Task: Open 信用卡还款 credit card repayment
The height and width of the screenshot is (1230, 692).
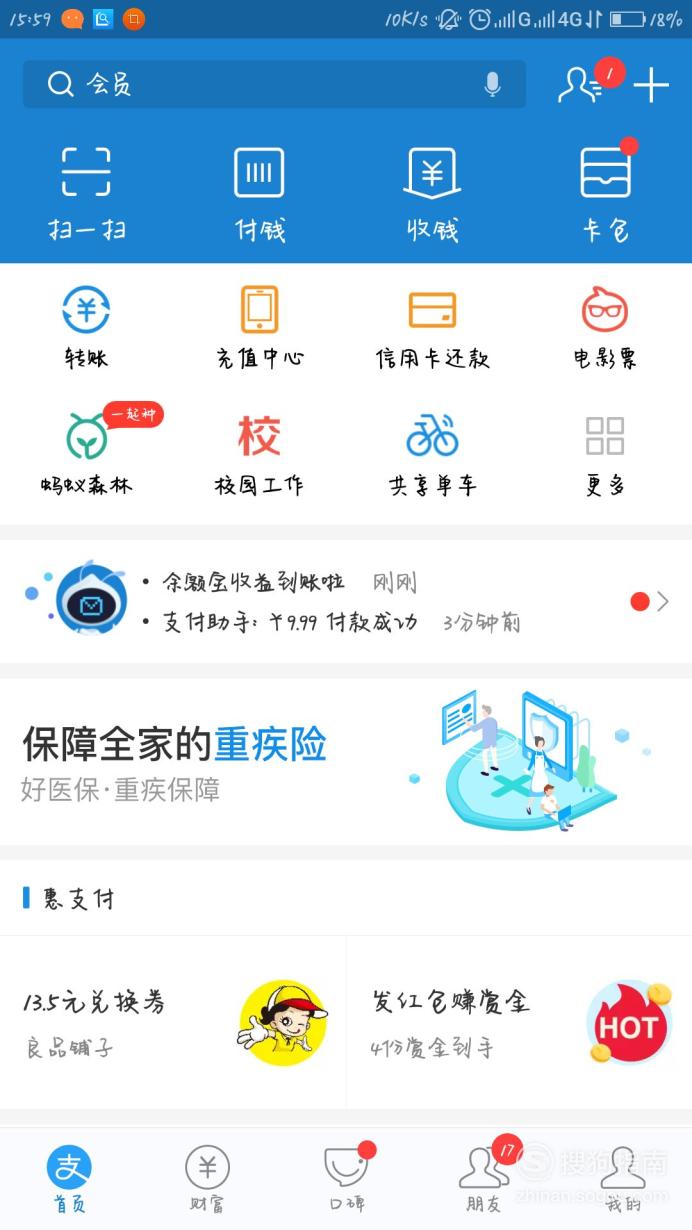Action: pos(432,327)
